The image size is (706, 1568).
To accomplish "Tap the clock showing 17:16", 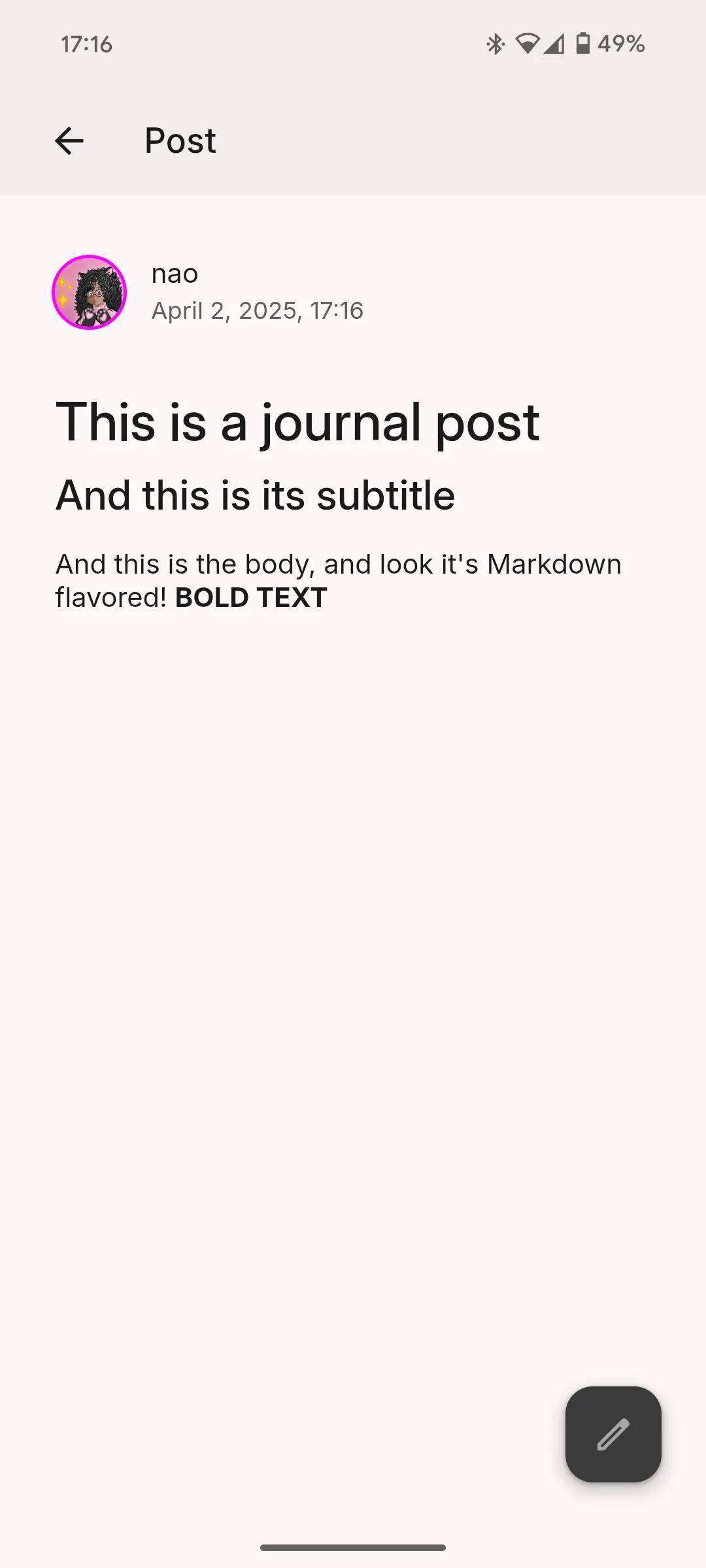I will (86, 44).
